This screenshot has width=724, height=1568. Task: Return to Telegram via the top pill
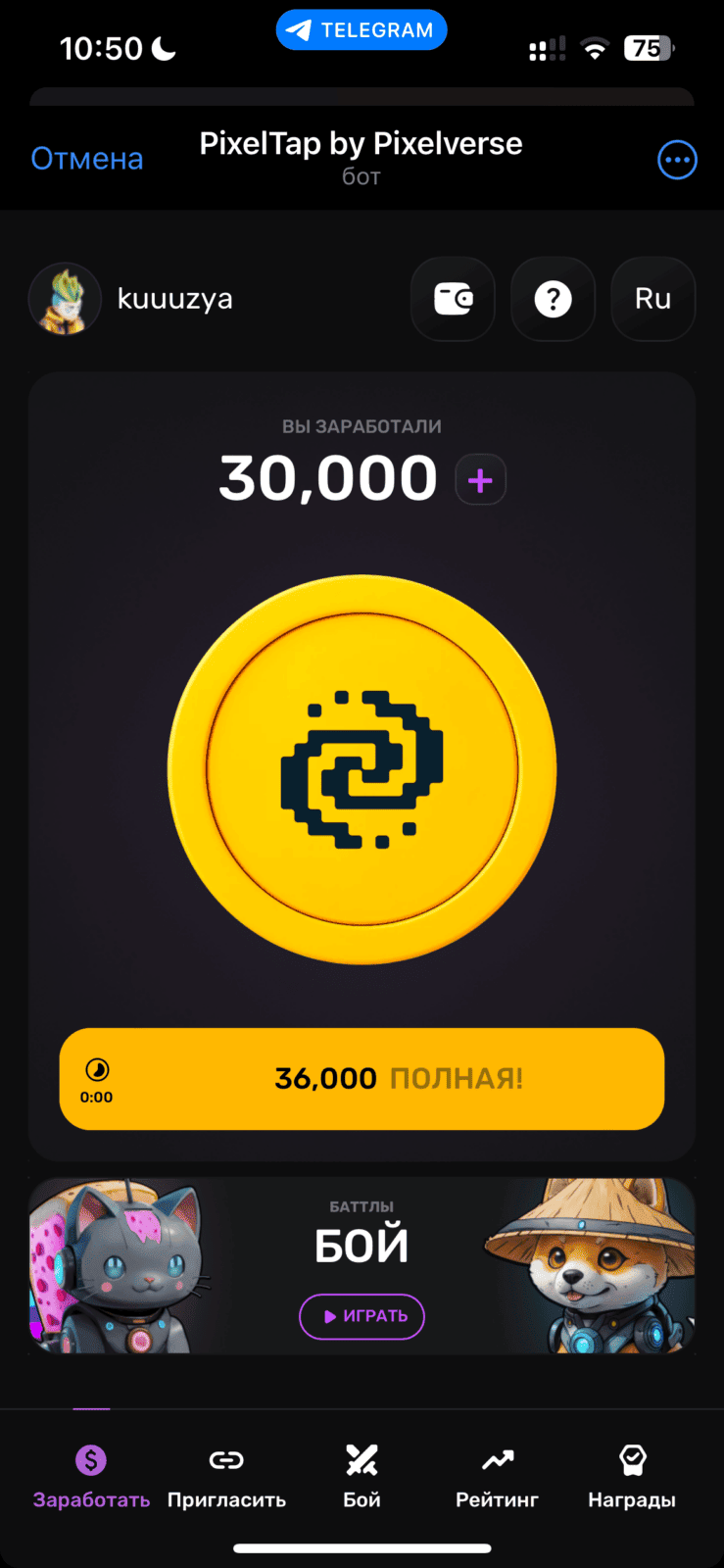click(362, 30)
